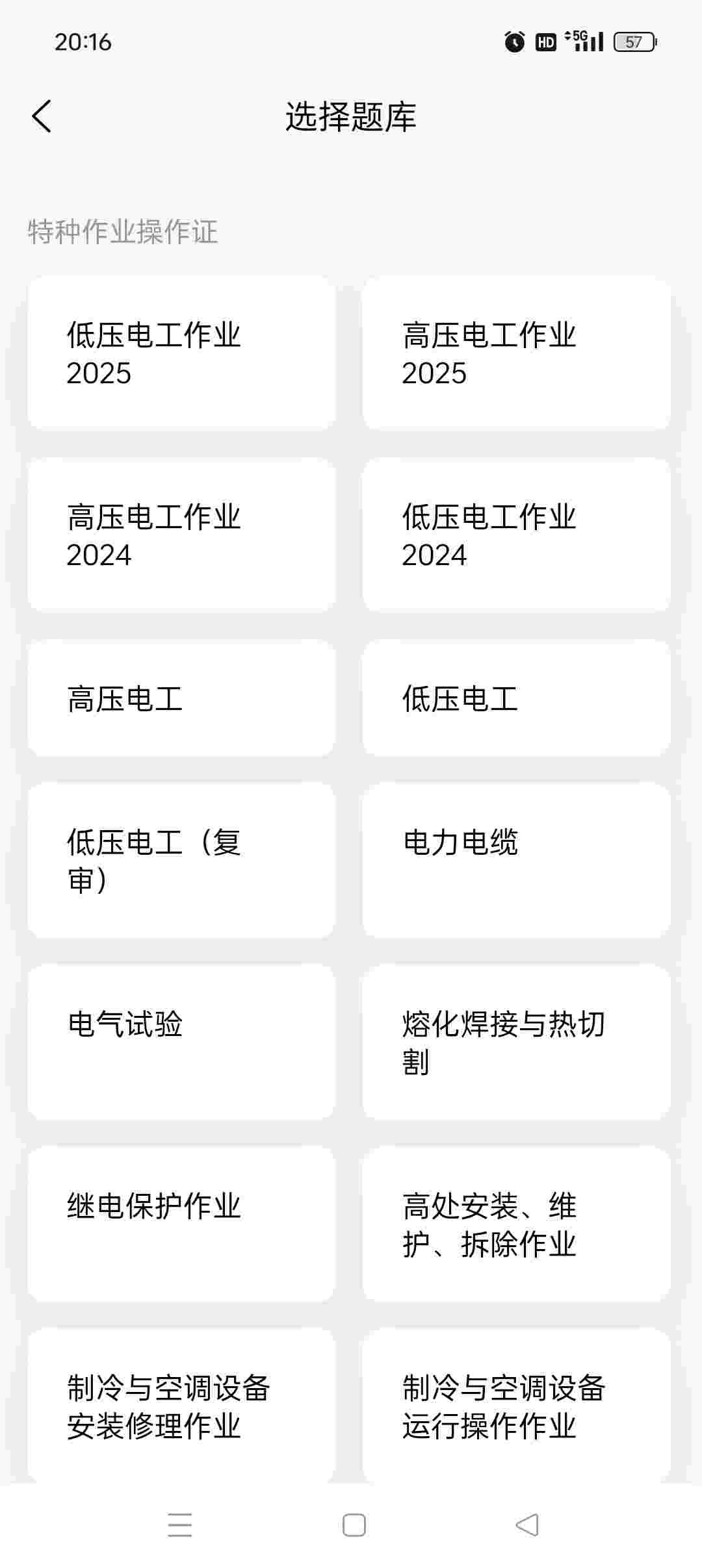Go back from the 选择题库 page
Image resolution: width=702 pixels, height=1568 pixels.
pos(42,117)
